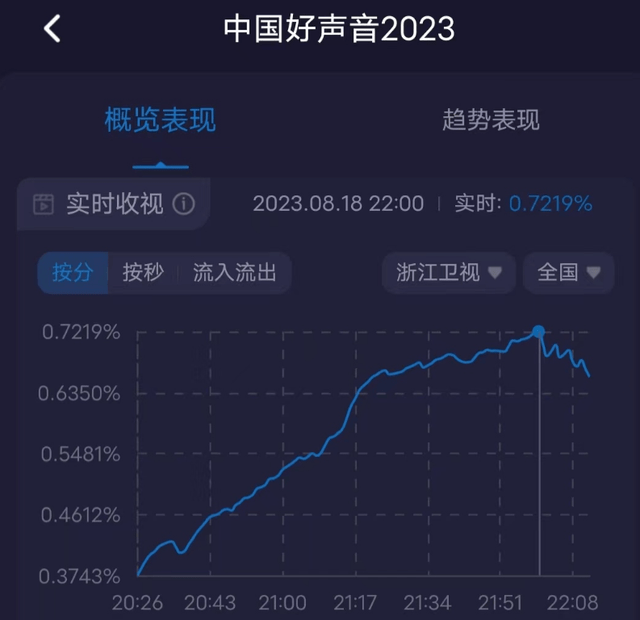Screen dimensions: 640x620
Task: Open the info icon beside 实时收视
Action: click(x=184, y=204)
